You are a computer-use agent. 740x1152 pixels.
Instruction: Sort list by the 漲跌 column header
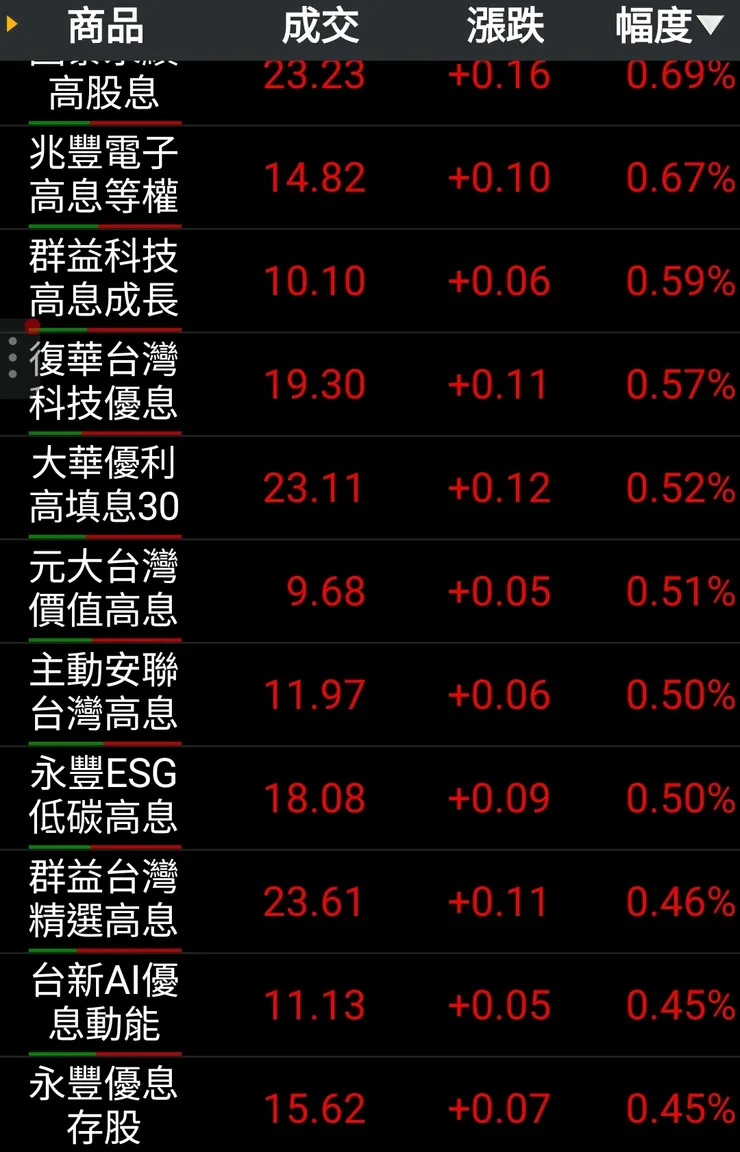505,27
